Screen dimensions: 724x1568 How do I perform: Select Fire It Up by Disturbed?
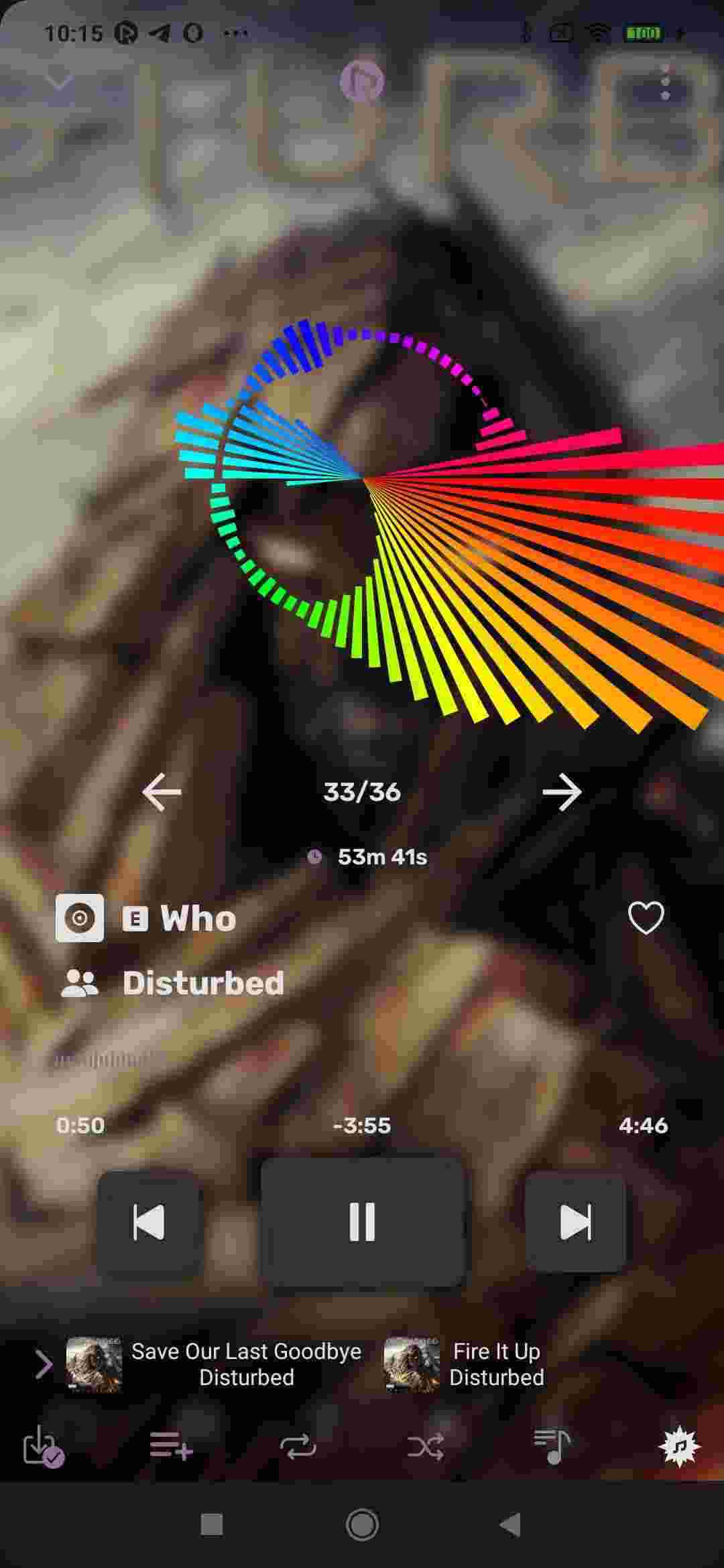[x=496, y=1364]
